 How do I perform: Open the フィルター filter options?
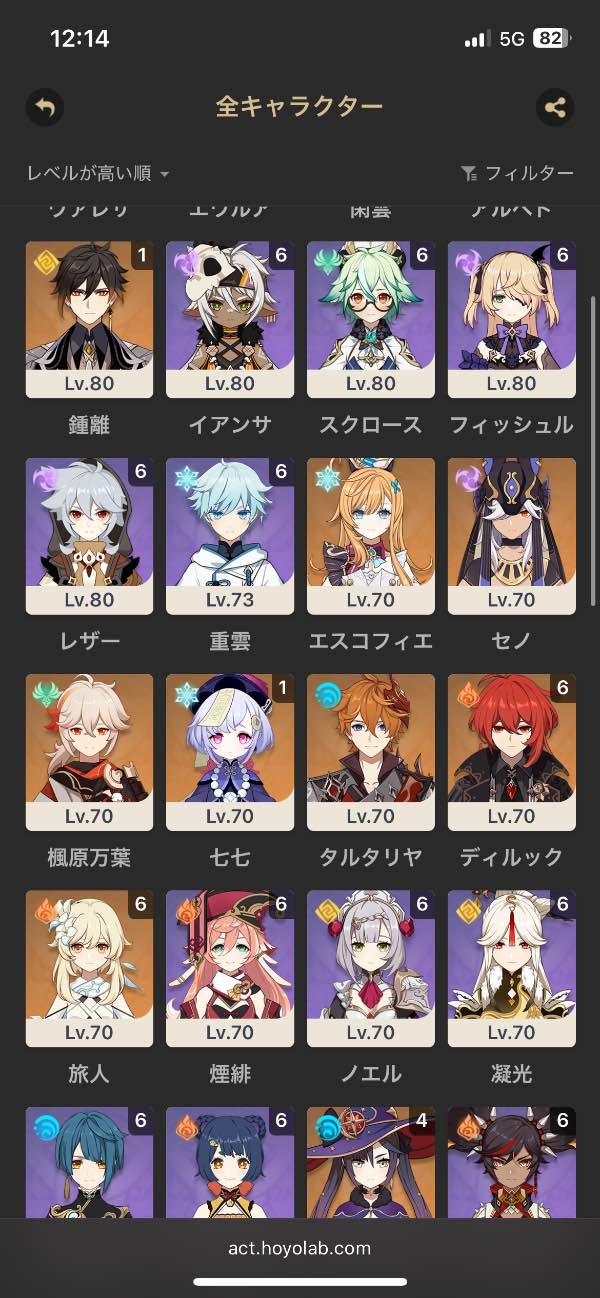517,173
